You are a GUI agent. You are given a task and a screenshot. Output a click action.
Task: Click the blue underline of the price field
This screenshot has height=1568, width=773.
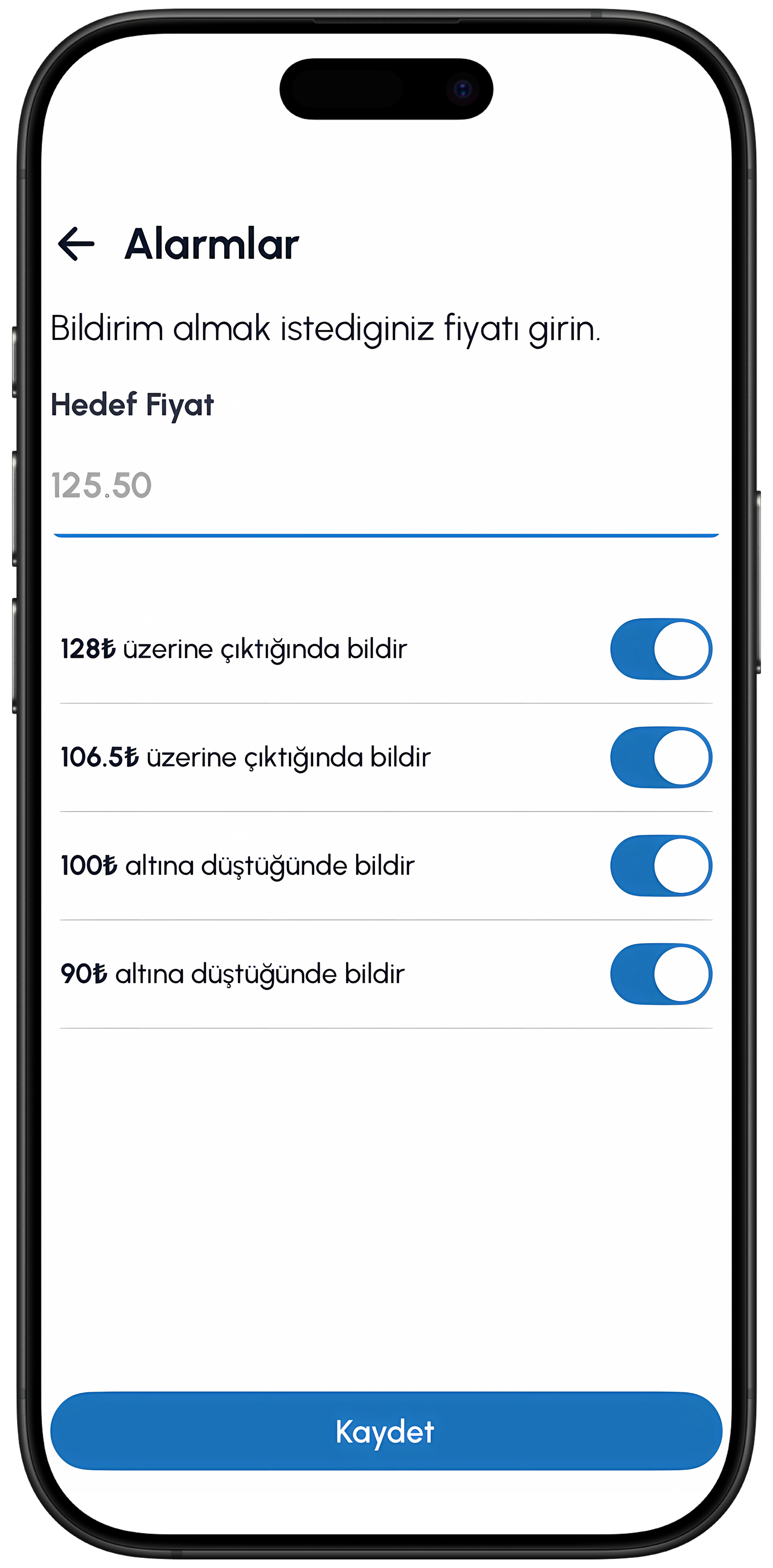[x=384, y=534]
